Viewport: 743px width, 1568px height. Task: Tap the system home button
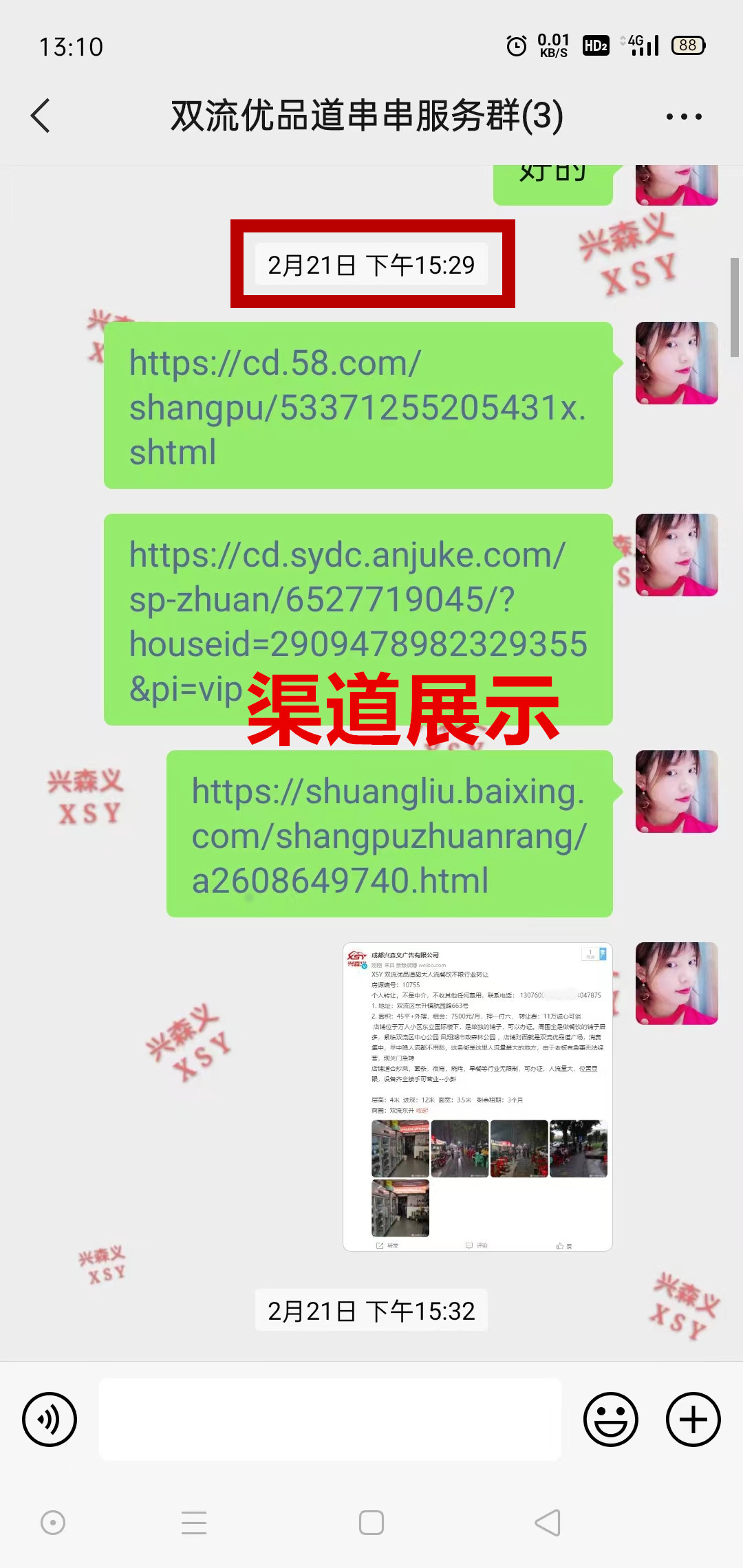[371, 1523]
